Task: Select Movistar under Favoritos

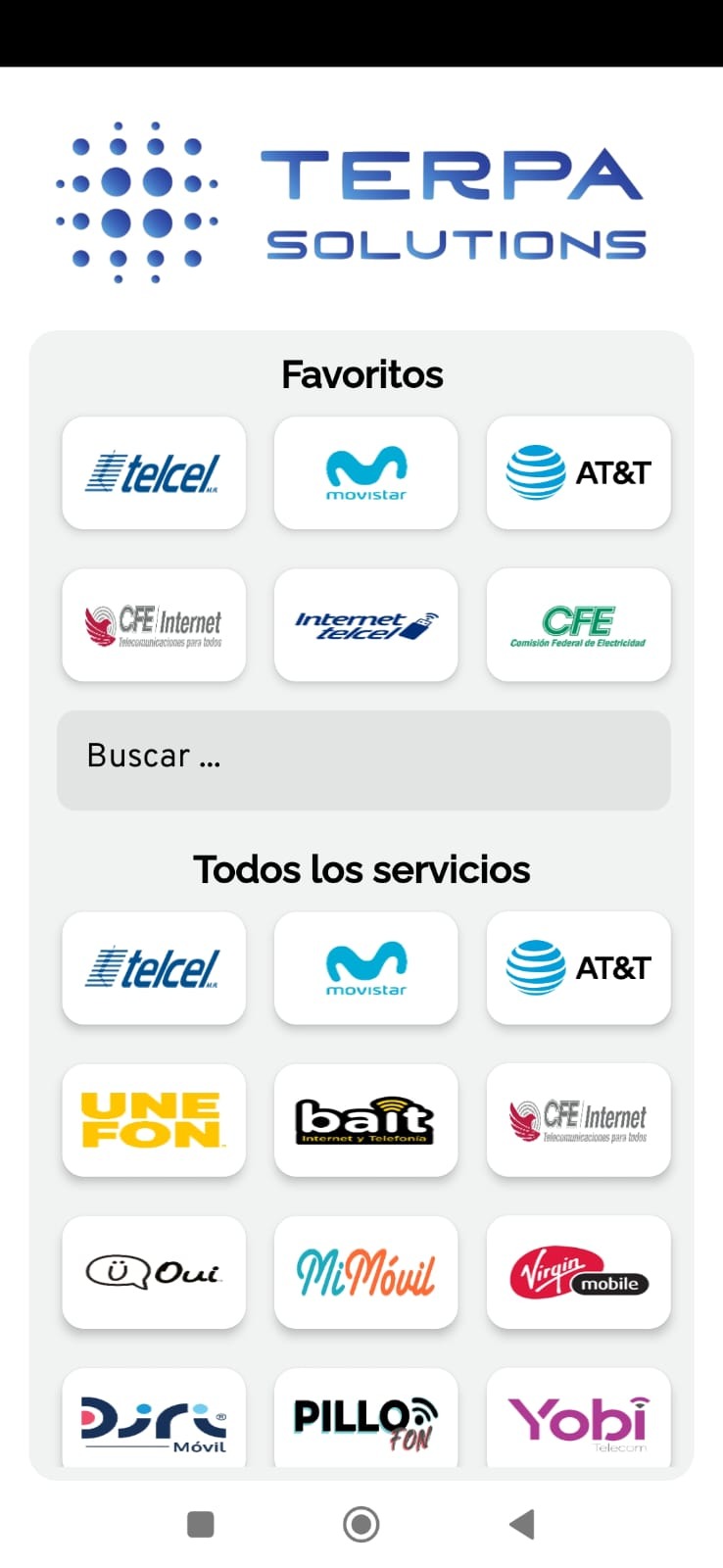Action: (365, 473)
